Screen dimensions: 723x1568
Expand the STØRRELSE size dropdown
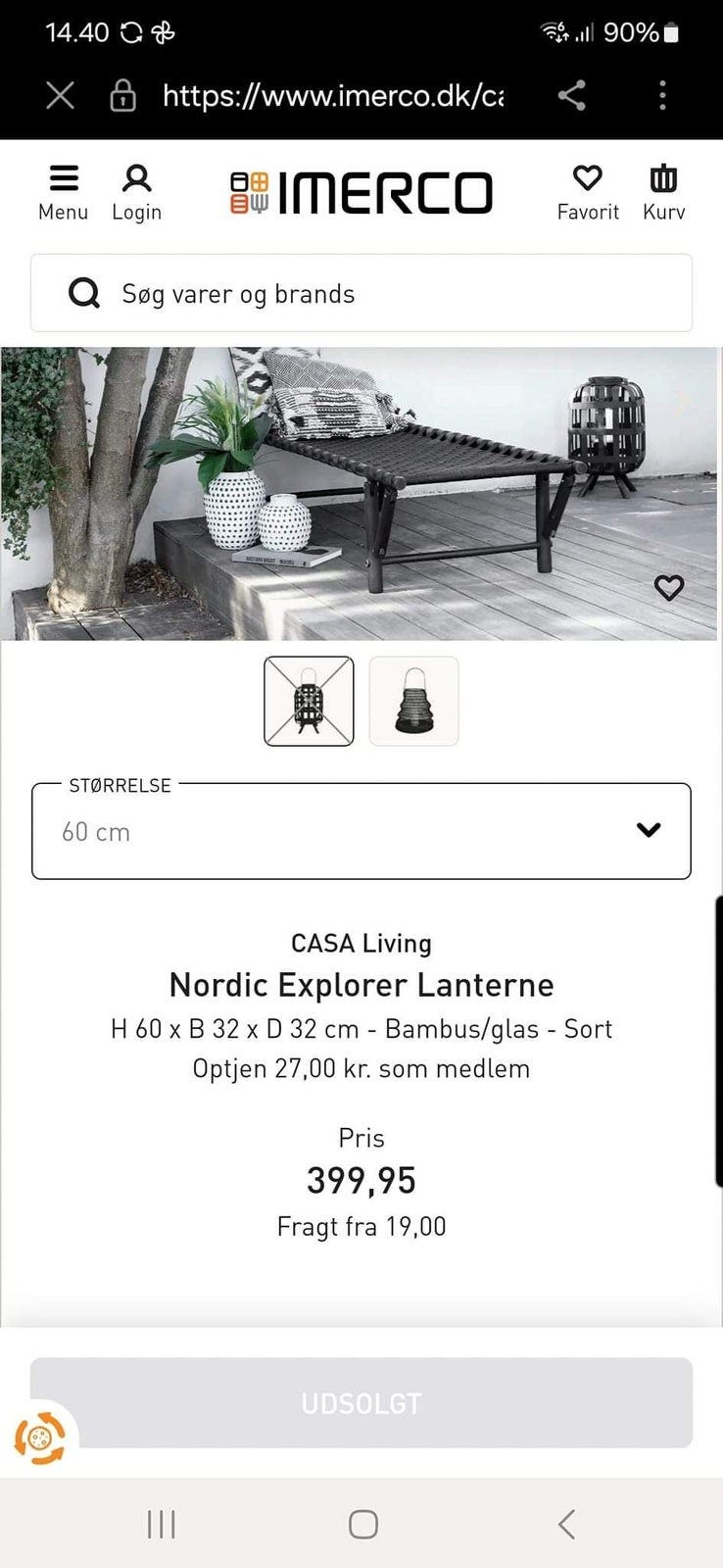[361, 831]
